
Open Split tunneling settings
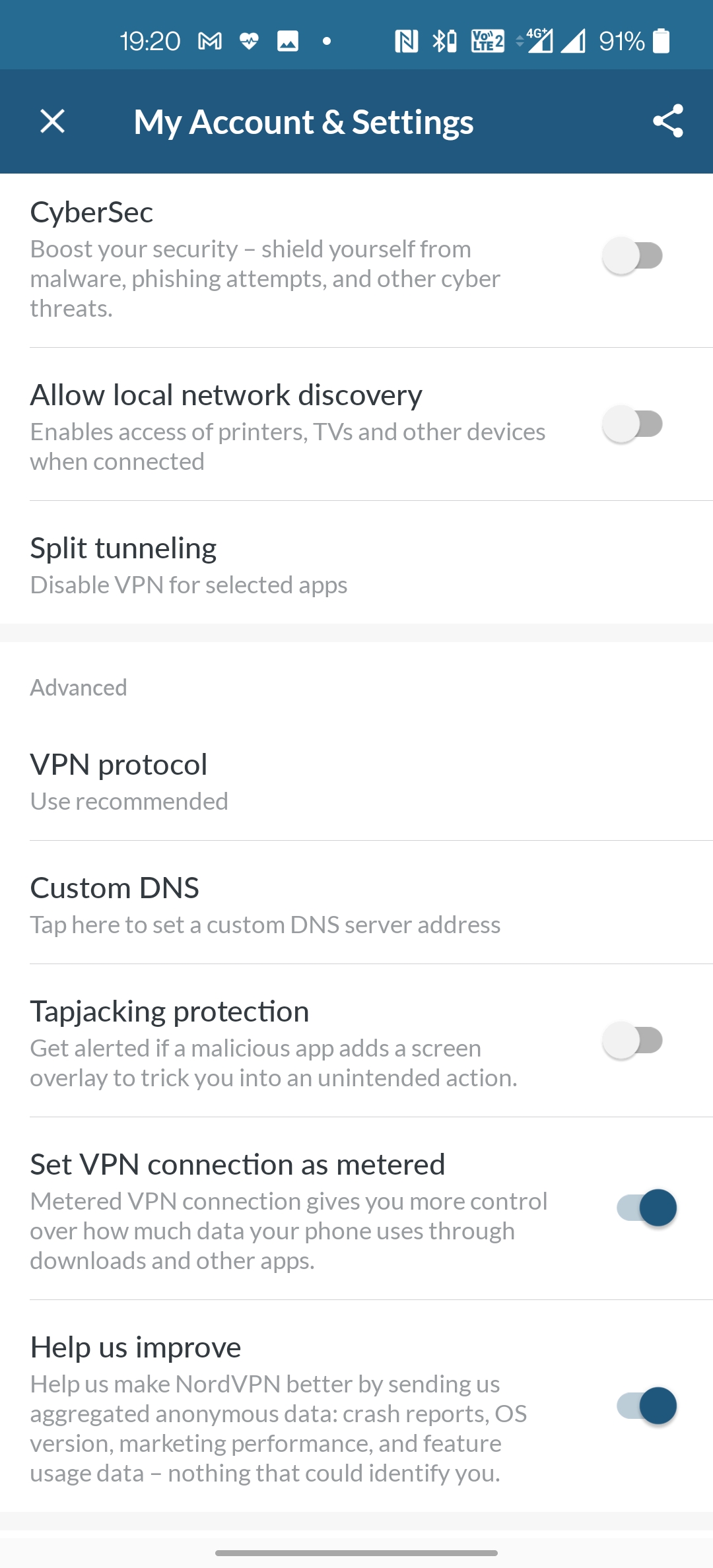click(356, 563)
